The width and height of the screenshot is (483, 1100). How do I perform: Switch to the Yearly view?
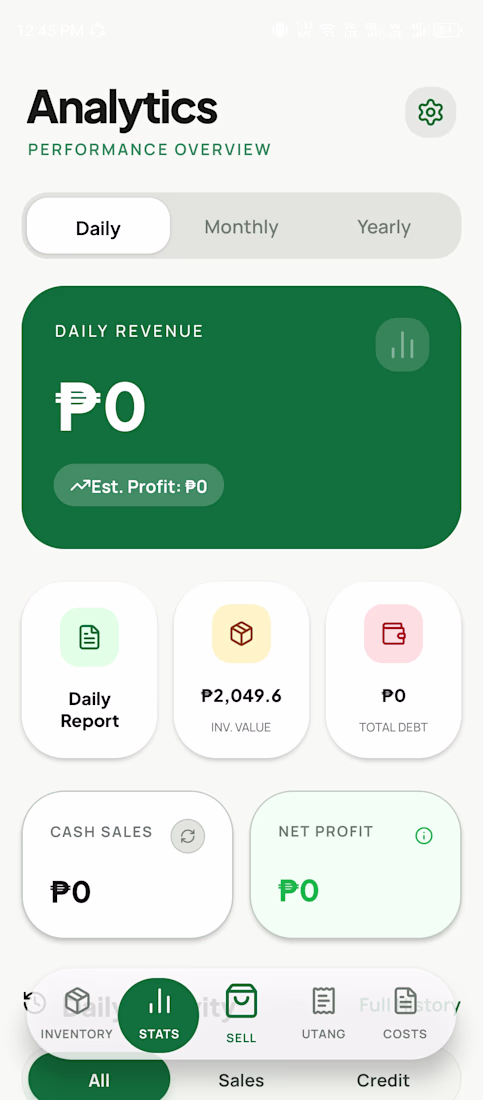pos(384,227)
